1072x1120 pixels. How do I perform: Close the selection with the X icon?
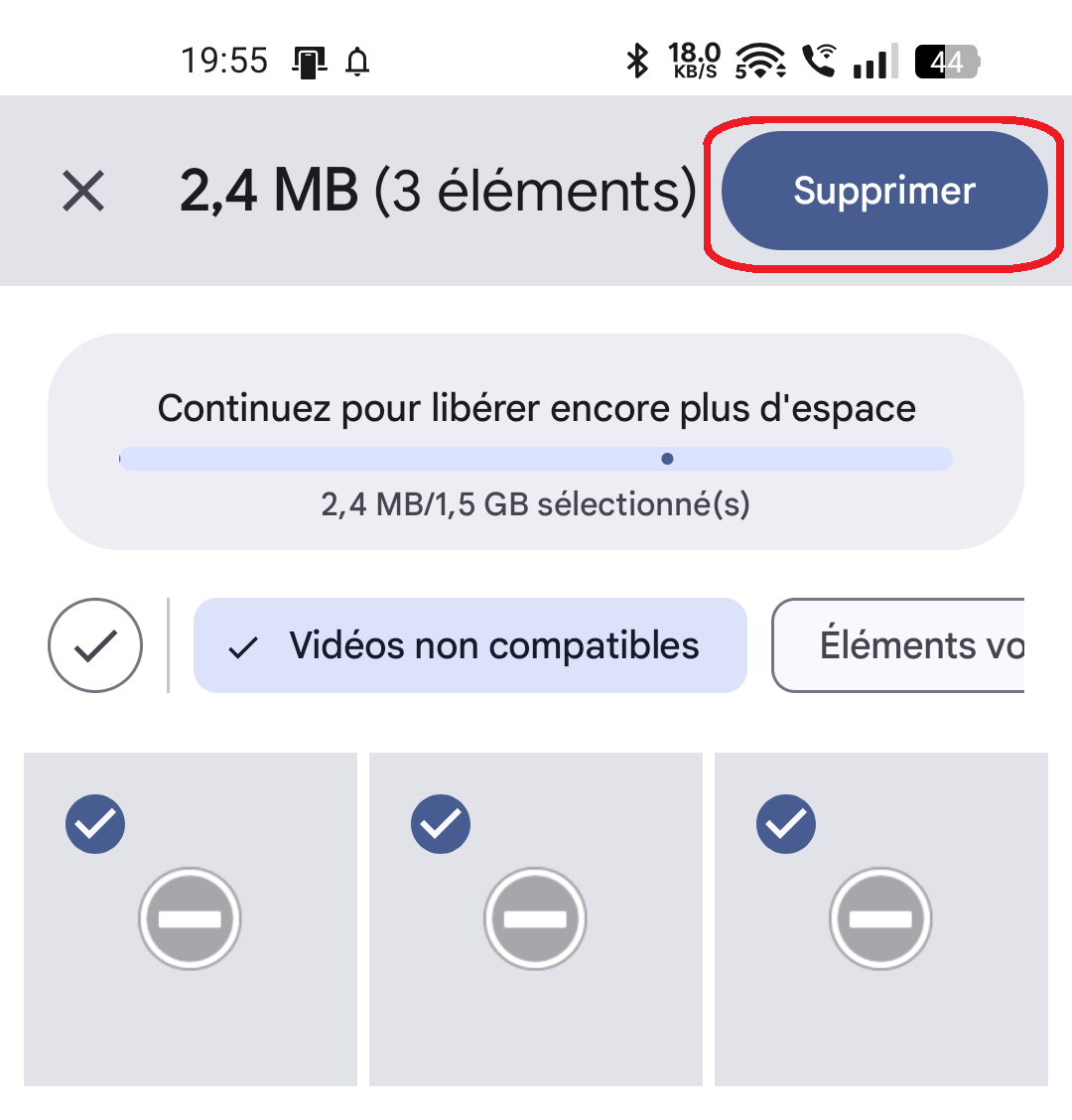tap(83, 191)
